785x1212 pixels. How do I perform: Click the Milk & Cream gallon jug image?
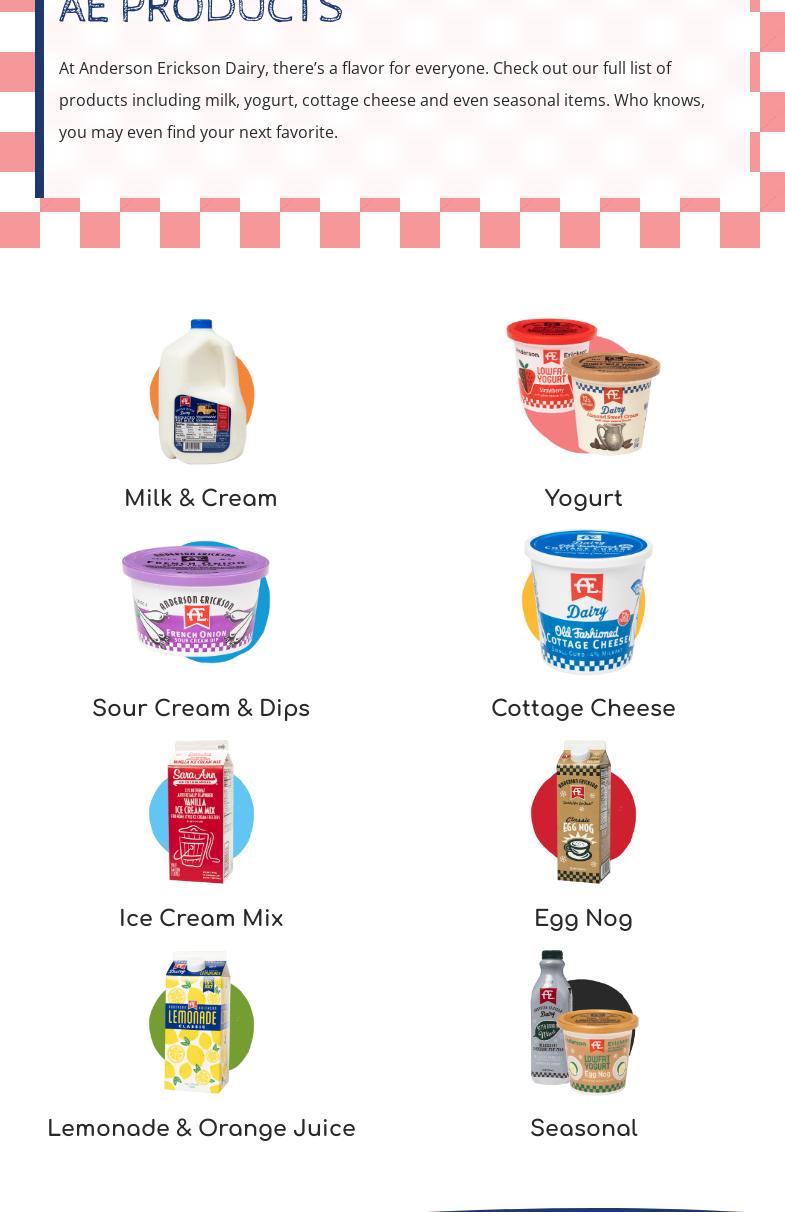pos(201,390)
